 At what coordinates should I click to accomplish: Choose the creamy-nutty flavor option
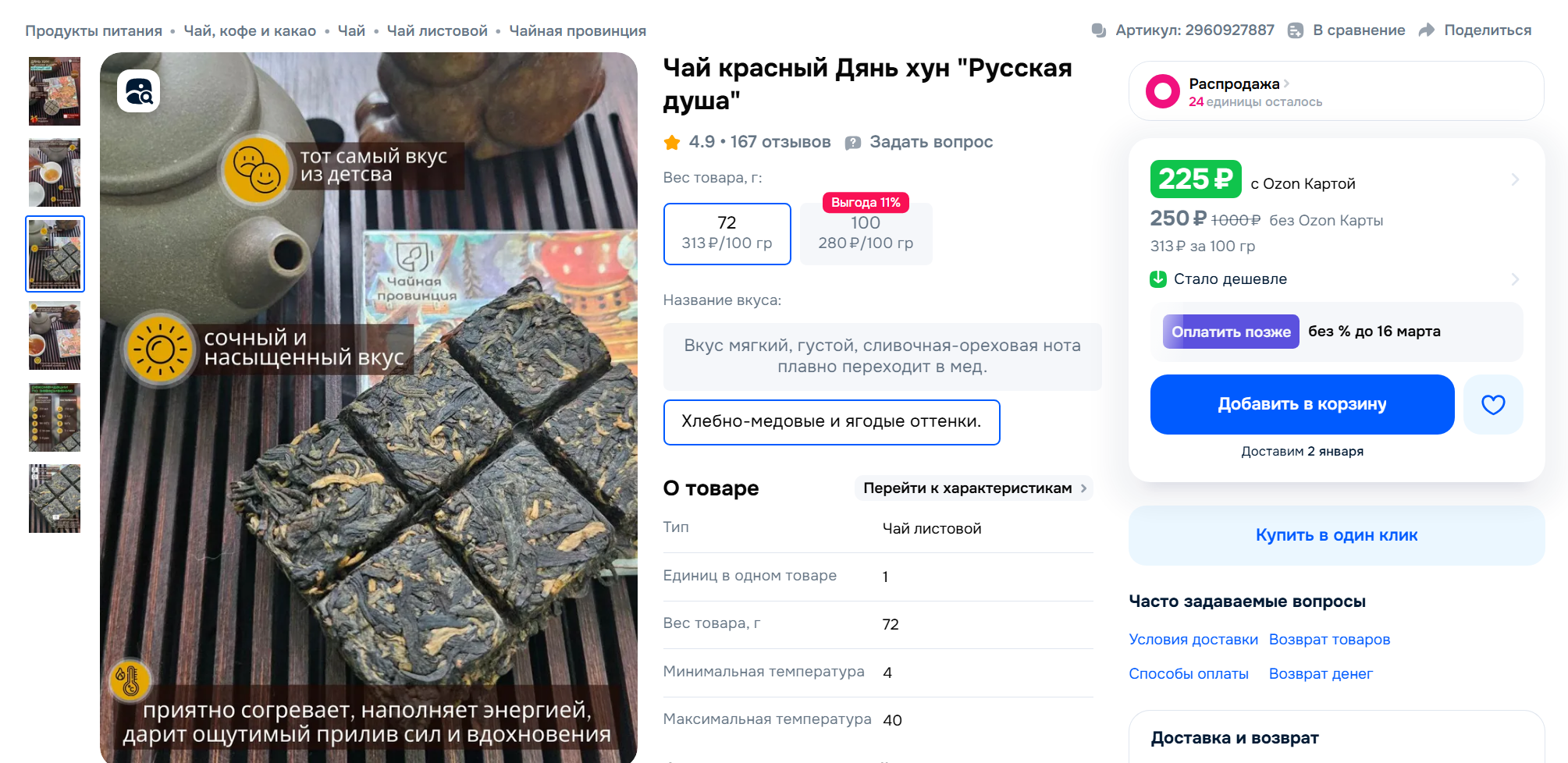click(x=882, y=357)
